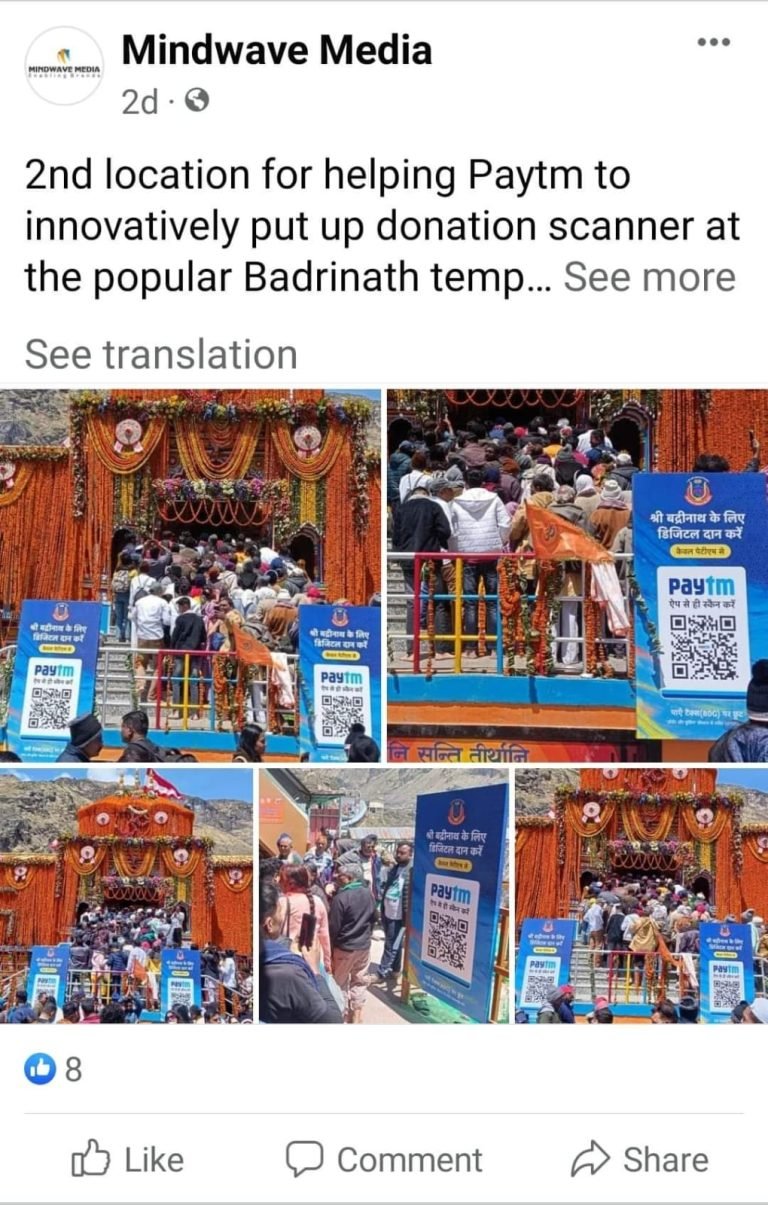768x1205 pixels.
Task: View the 8 reactions on this post
Action: click(x=53, y=1069)
